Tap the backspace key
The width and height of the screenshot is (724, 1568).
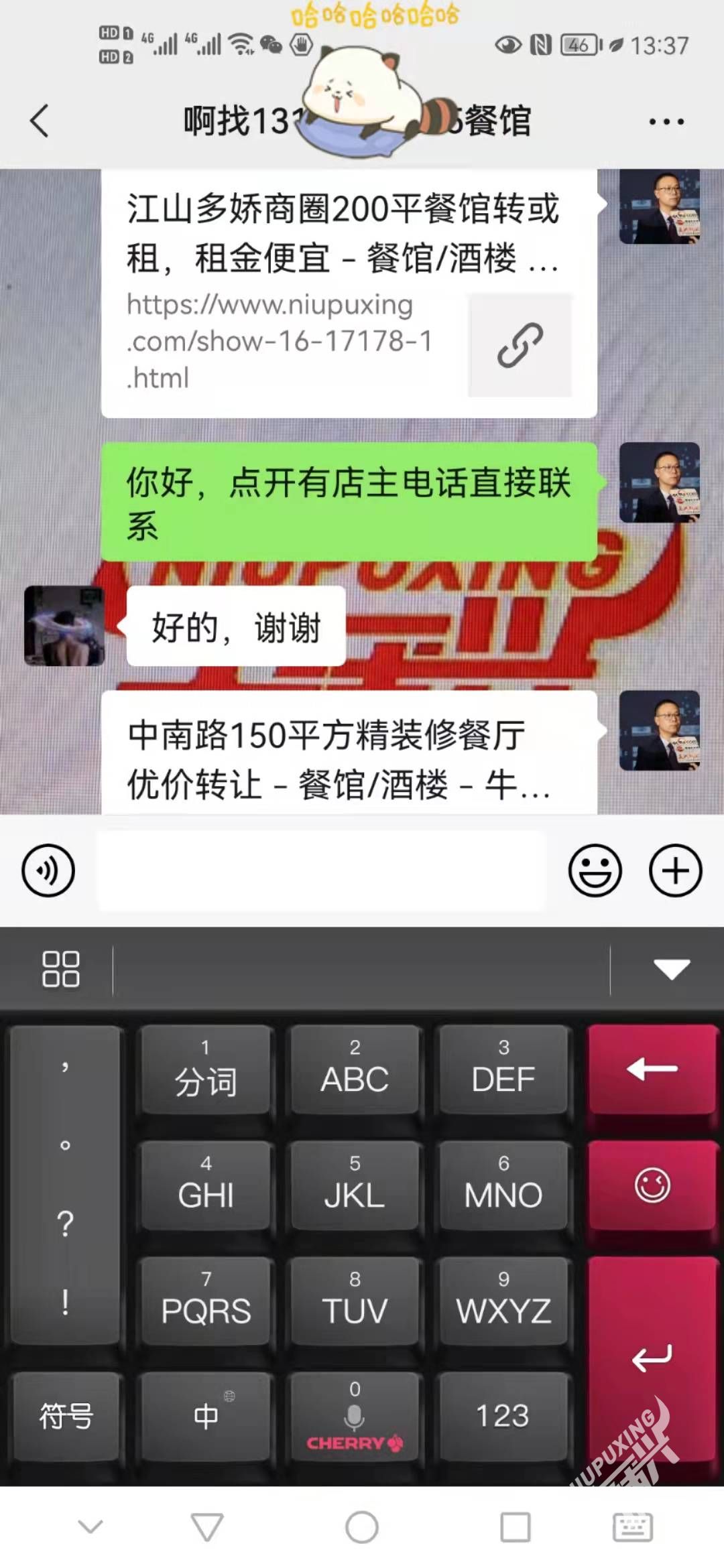(x=652, y=1069)
